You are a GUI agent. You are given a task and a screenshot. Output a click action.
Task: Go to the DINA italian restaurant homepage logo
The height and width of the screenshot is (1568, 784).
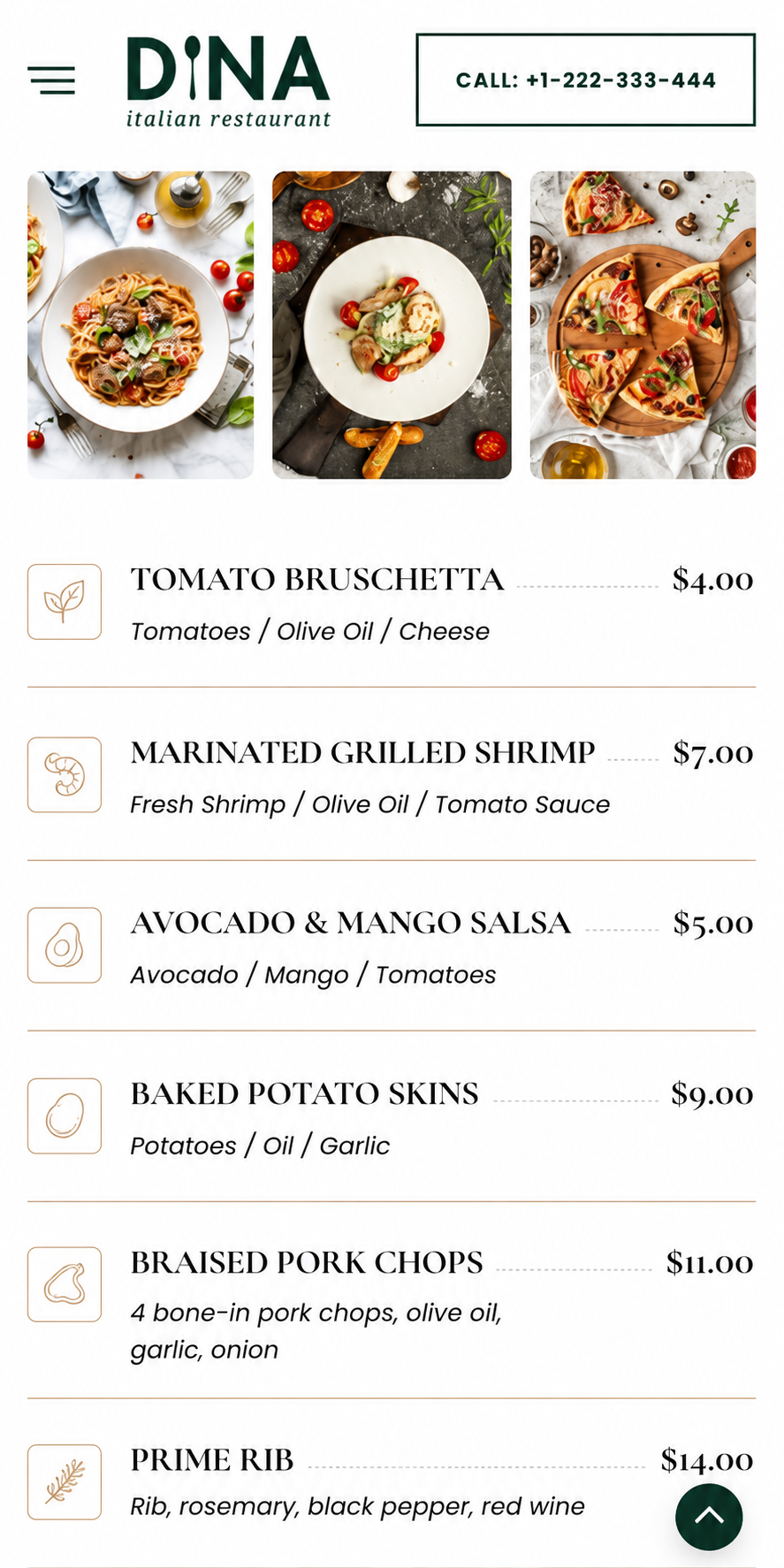(x=228, y=82)
